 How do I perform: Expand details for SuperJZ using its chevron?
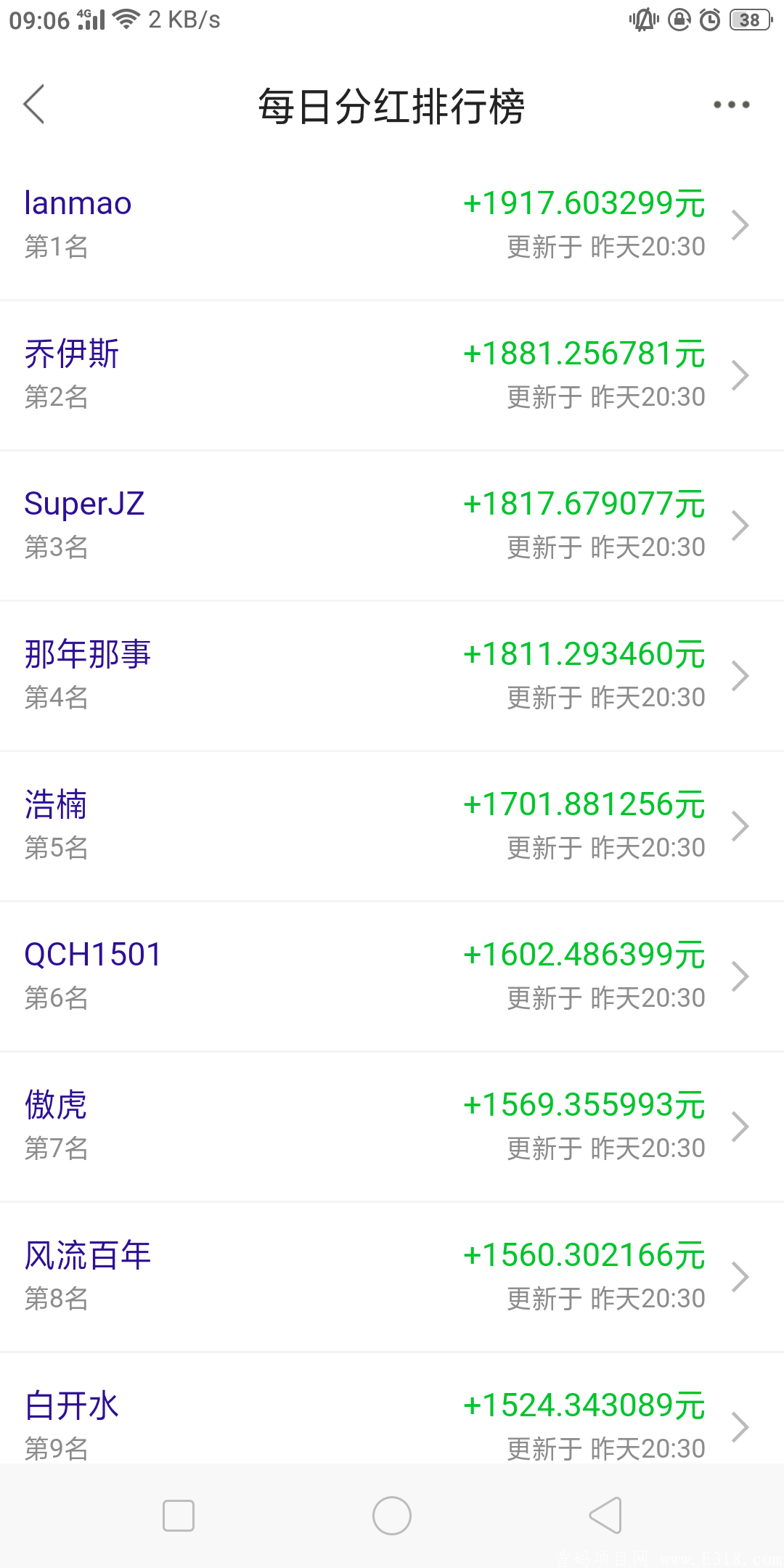741,525
